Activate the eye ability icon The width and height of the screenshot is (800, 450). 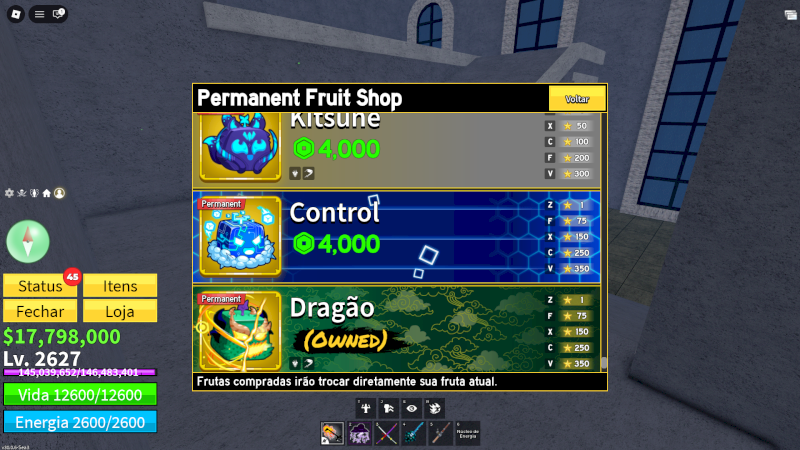coord(410,408)
